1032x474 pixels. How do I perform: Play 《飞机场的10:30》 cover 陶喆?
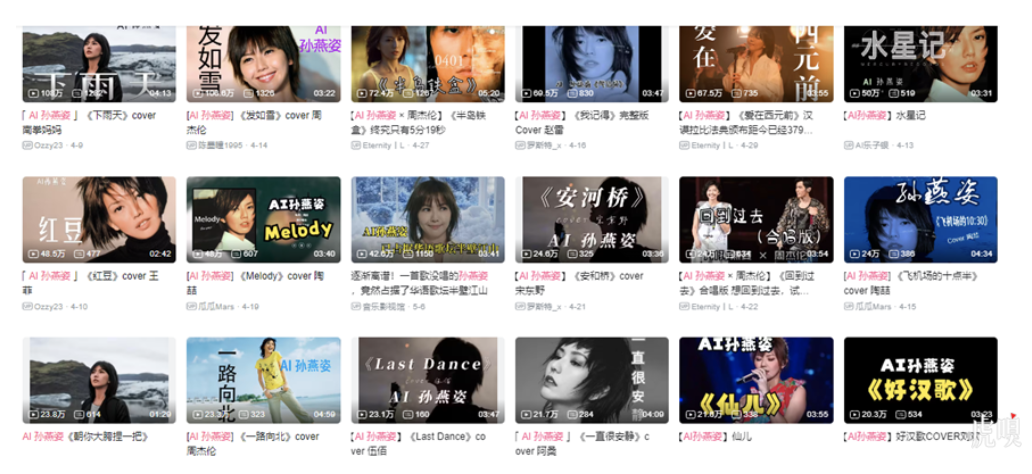(x=920, y=220)
